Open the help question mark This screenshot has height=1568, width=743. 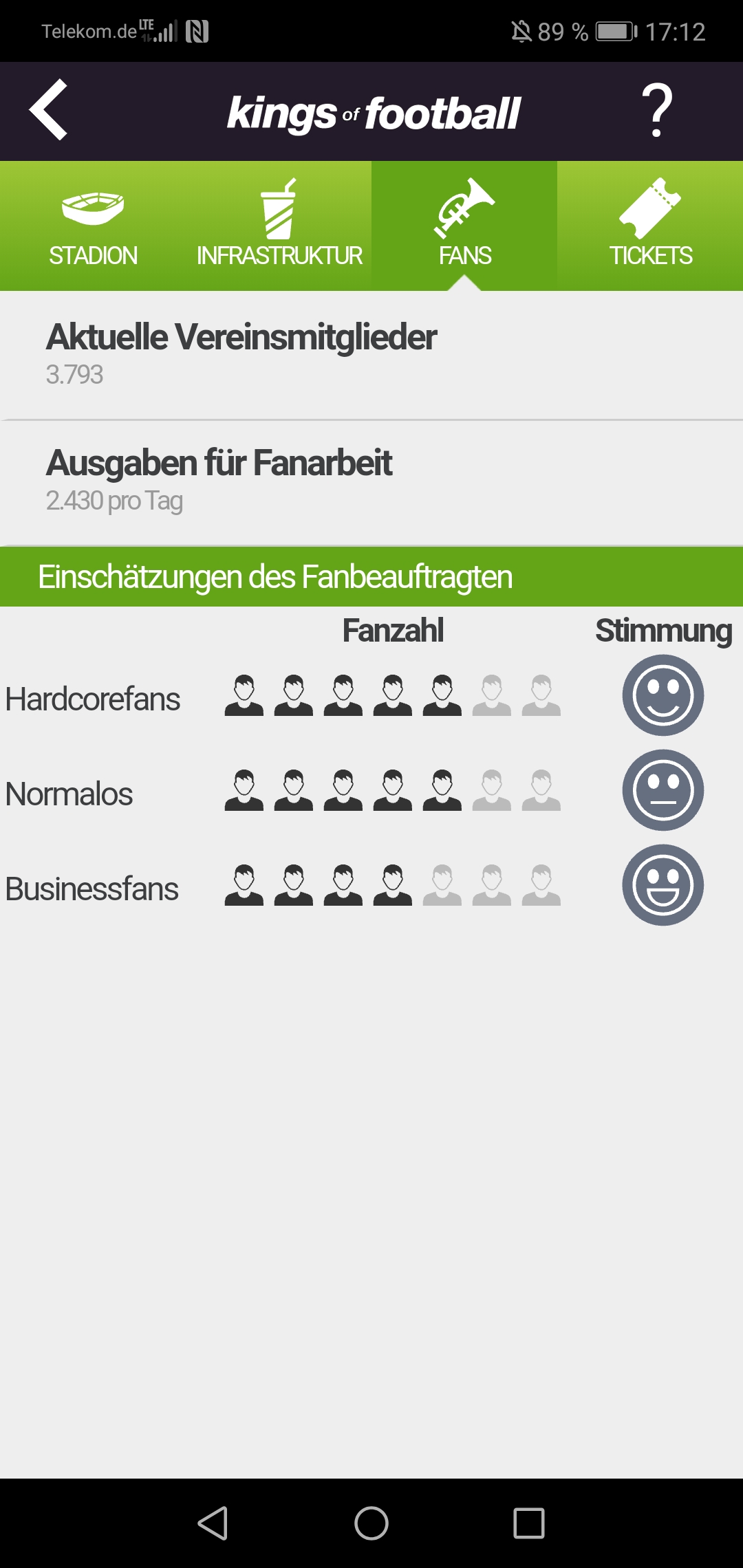click(x=657, y=110)
